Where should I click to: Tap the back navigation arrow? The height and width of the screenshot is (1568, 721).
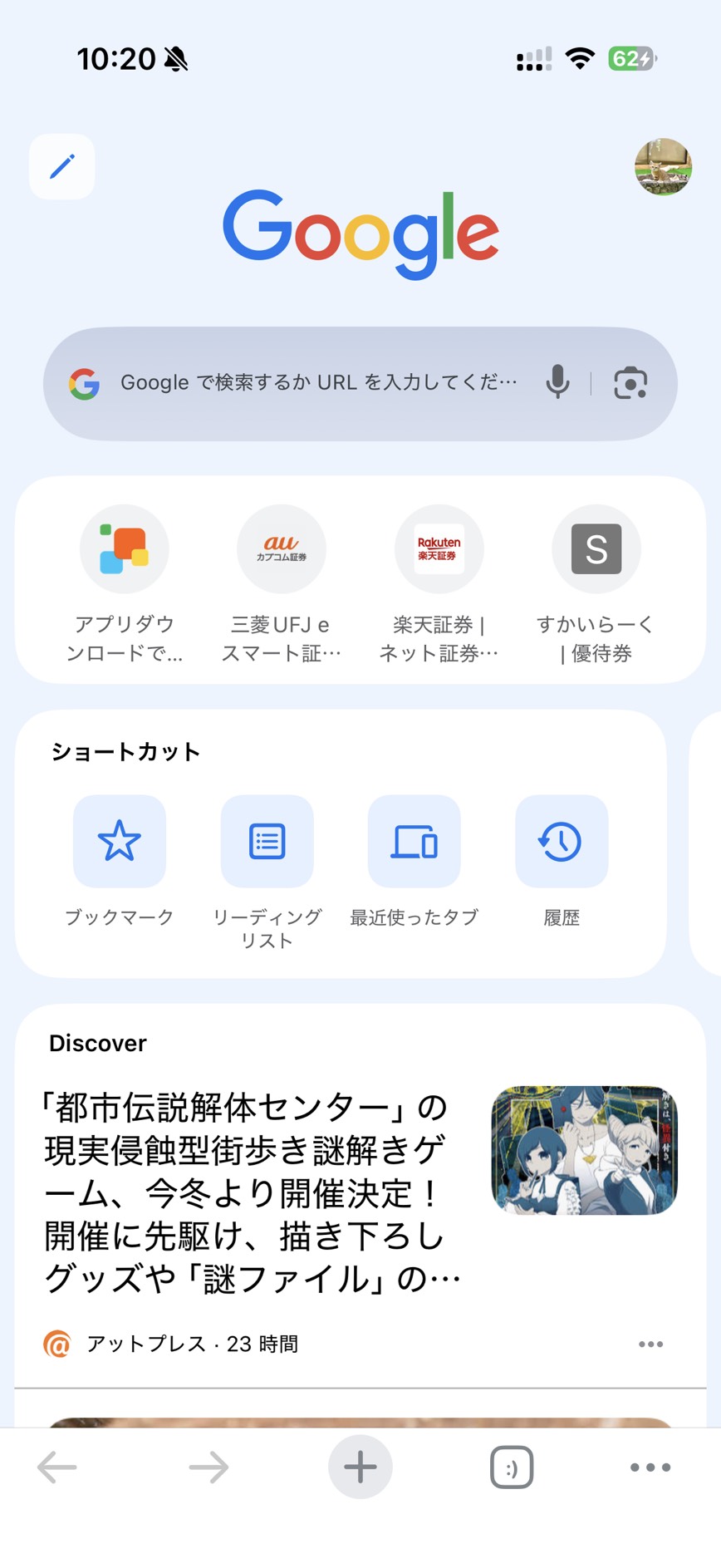click(54, 1467)
